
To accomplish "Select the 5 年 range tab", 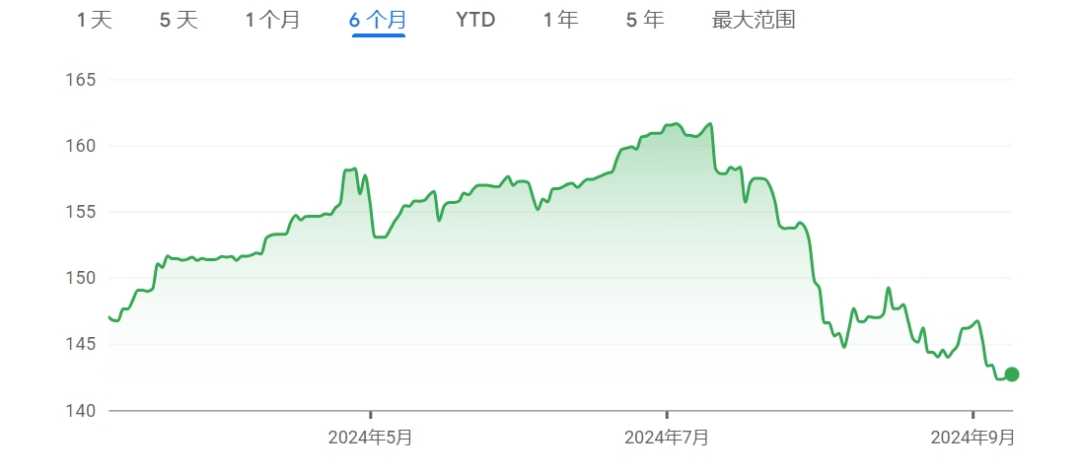I will pos(645,20).
